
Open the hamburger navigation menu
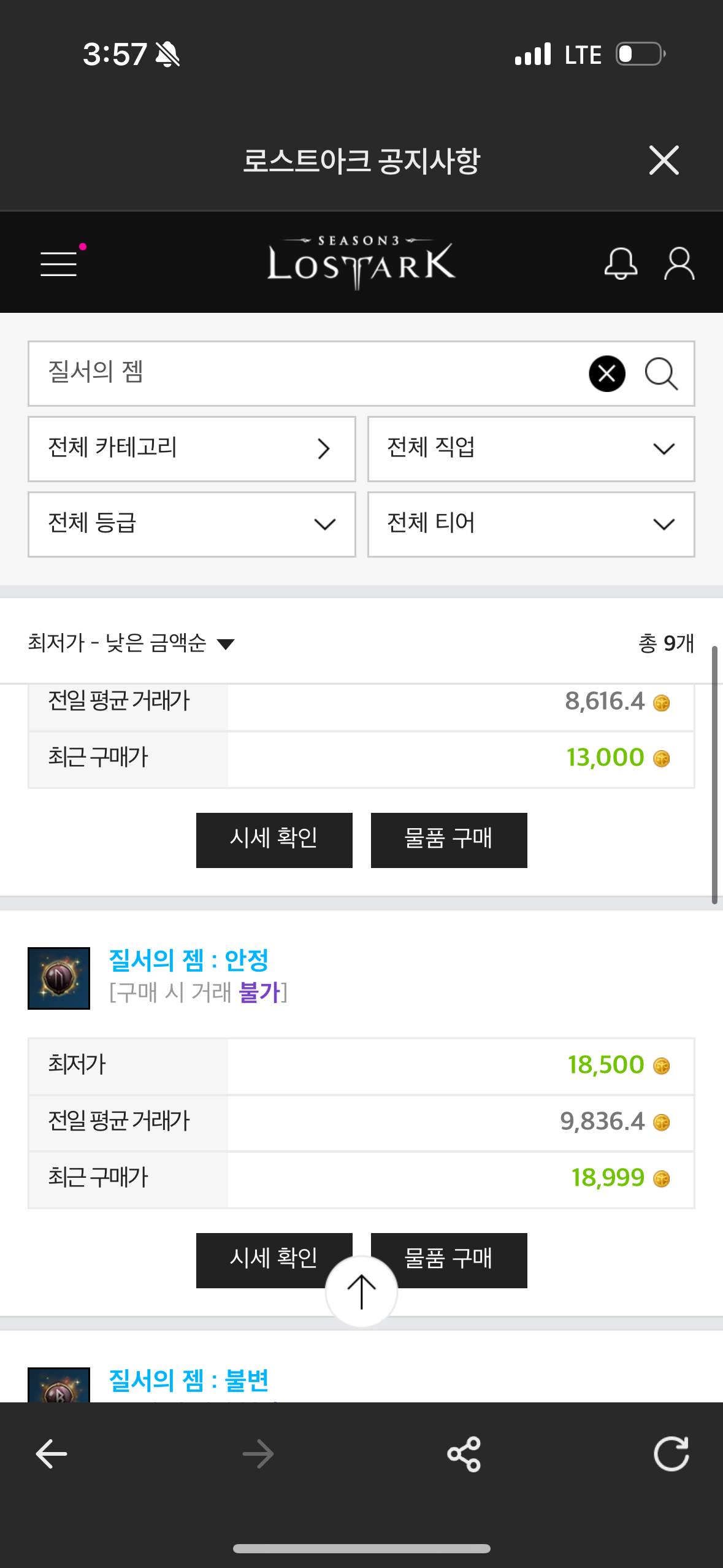click(x=59, y=265)
